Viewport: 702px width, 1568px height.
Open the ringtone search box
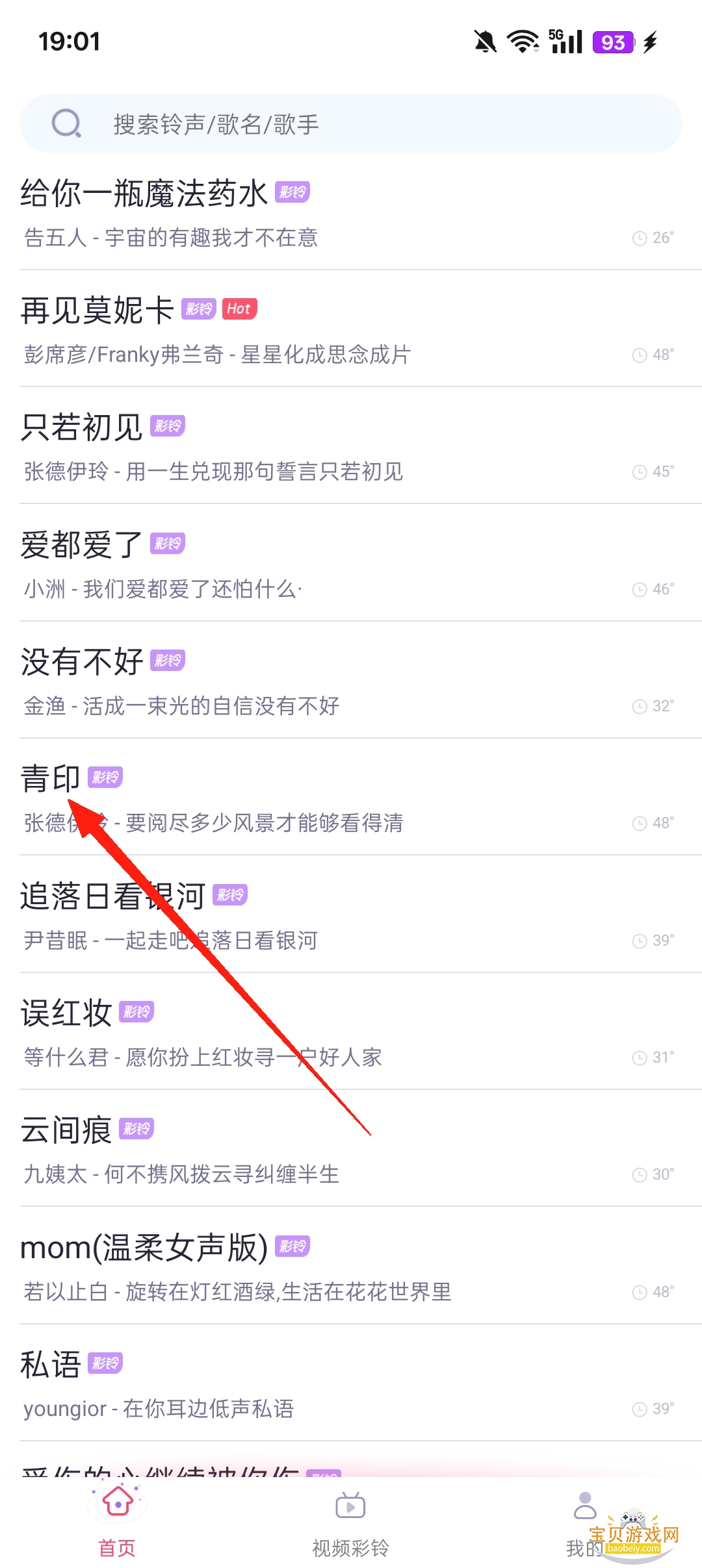point(351,123)
